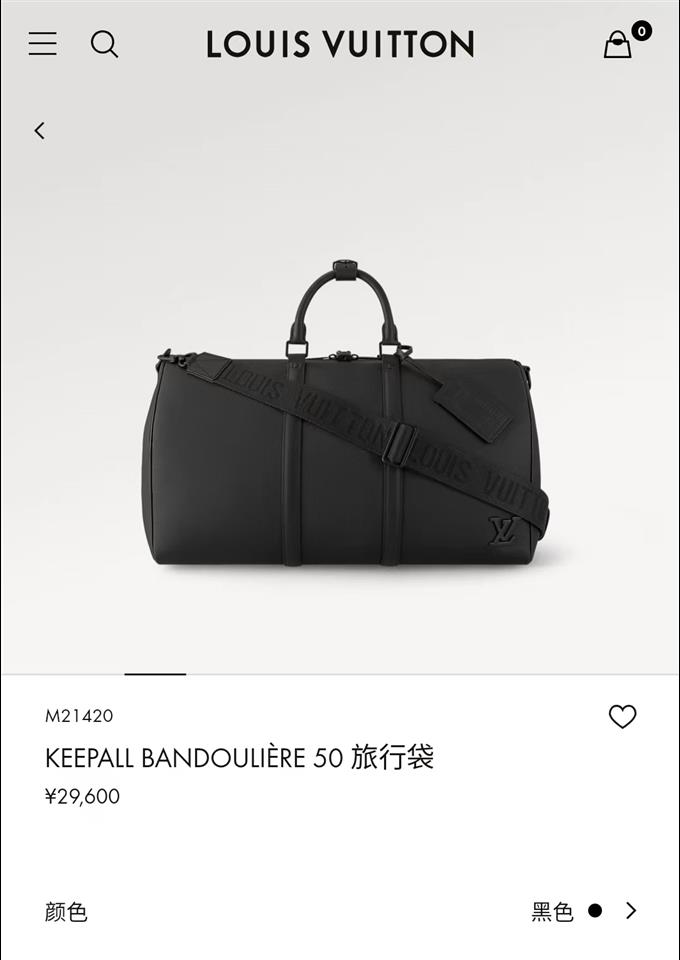This screenshot has width=680, height=960.
Task: Go back using the arrow
Action: point(40,131)
